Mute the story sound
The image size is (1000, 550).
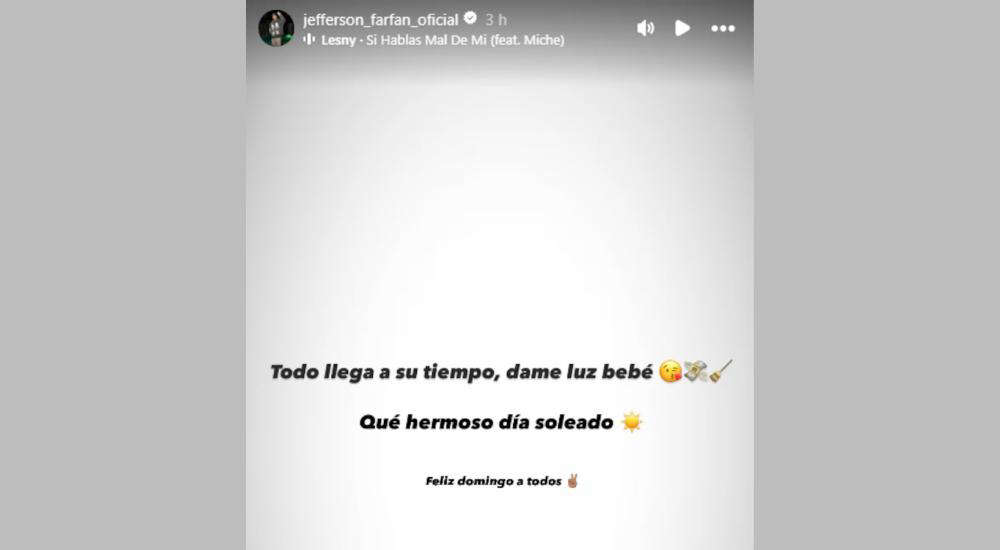[646, 28]
